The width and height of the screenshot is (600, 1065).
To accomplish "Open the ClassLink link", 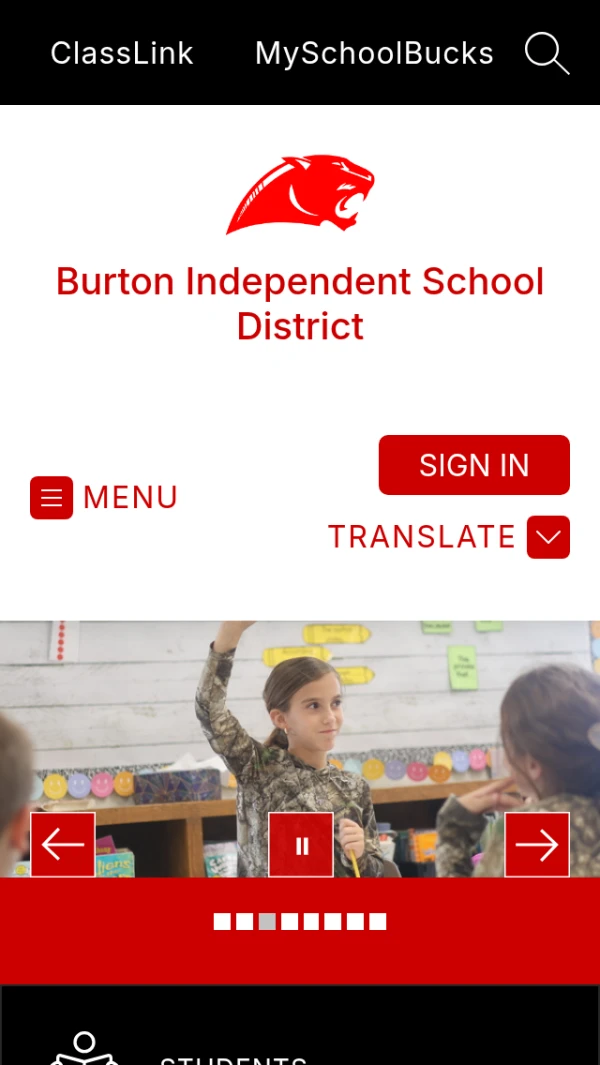I will click(x=122, y=53).
